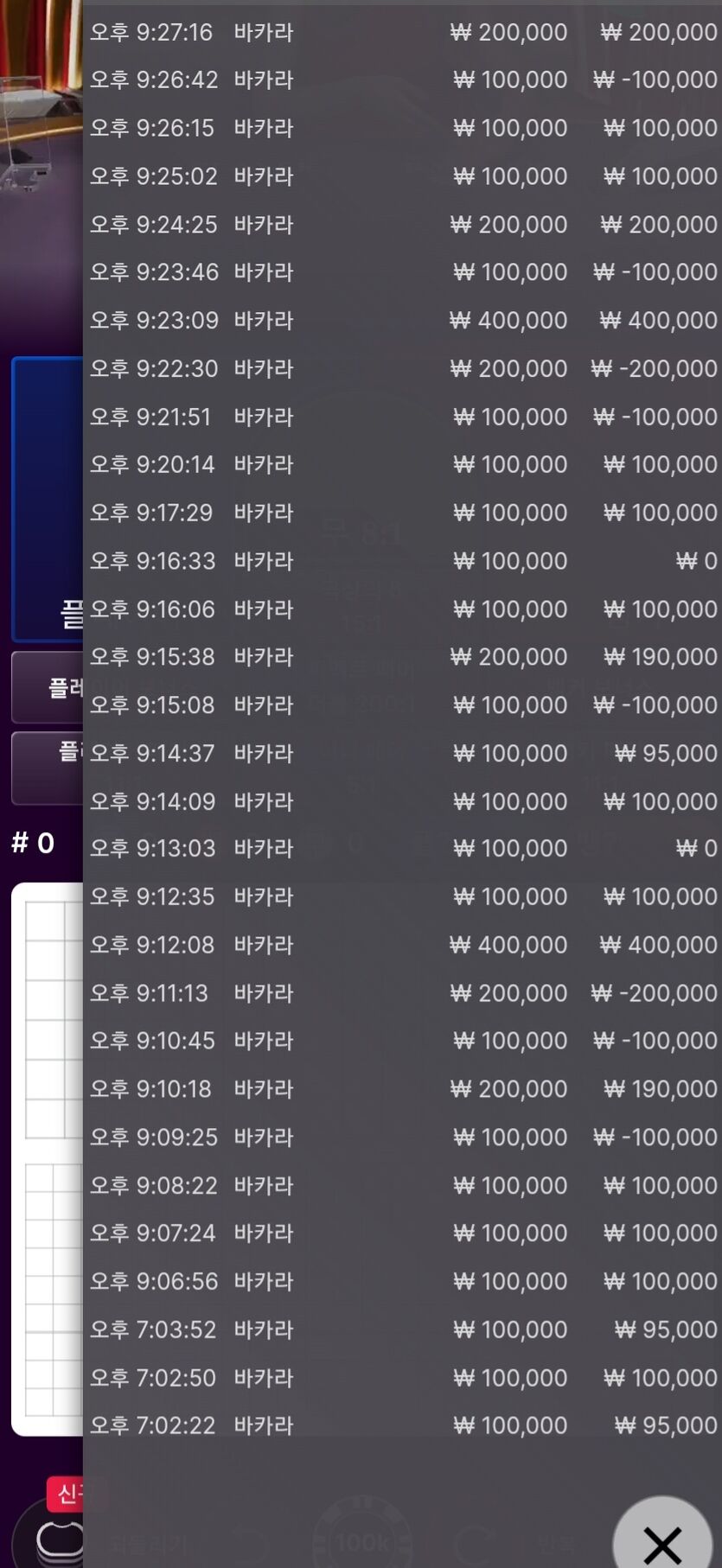
Task: Open the 오후 9:12:08 바카라 history entry
Action: pos(403,945)
